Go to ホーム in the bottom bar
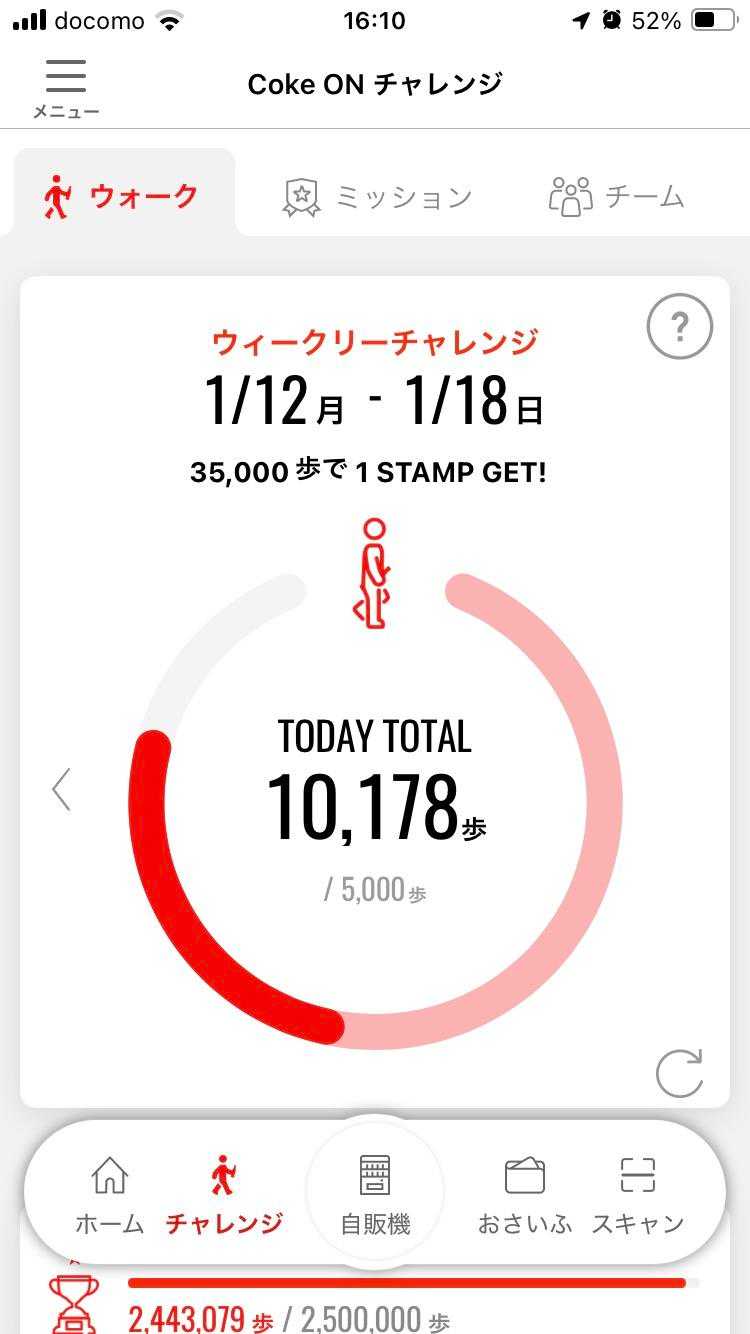750x1334 pixels. 110,1195
